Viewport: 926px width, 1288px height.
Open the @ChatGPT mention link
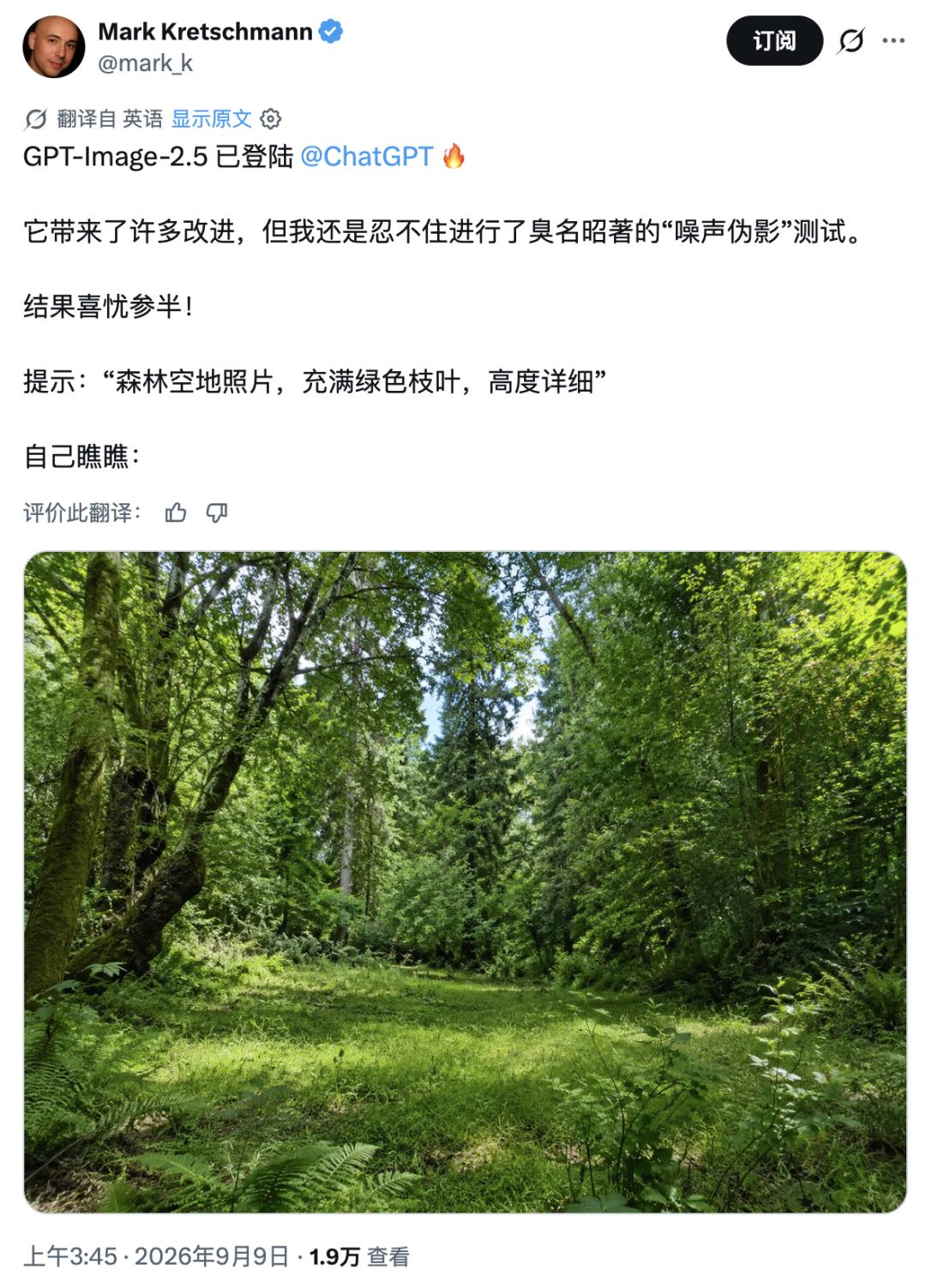pos(367,156)
